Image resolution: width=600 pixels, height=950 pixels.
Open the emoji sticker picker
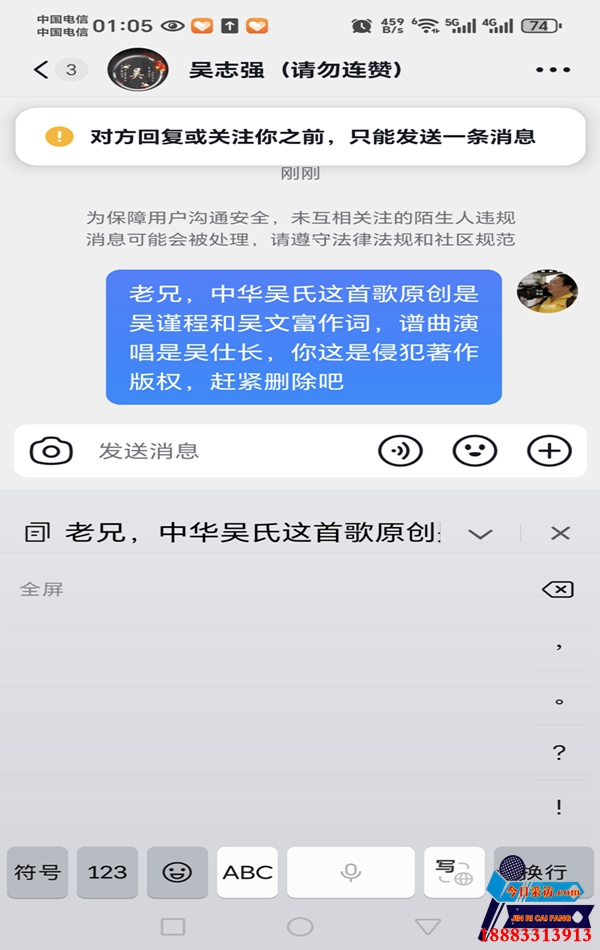pos(474,451)
